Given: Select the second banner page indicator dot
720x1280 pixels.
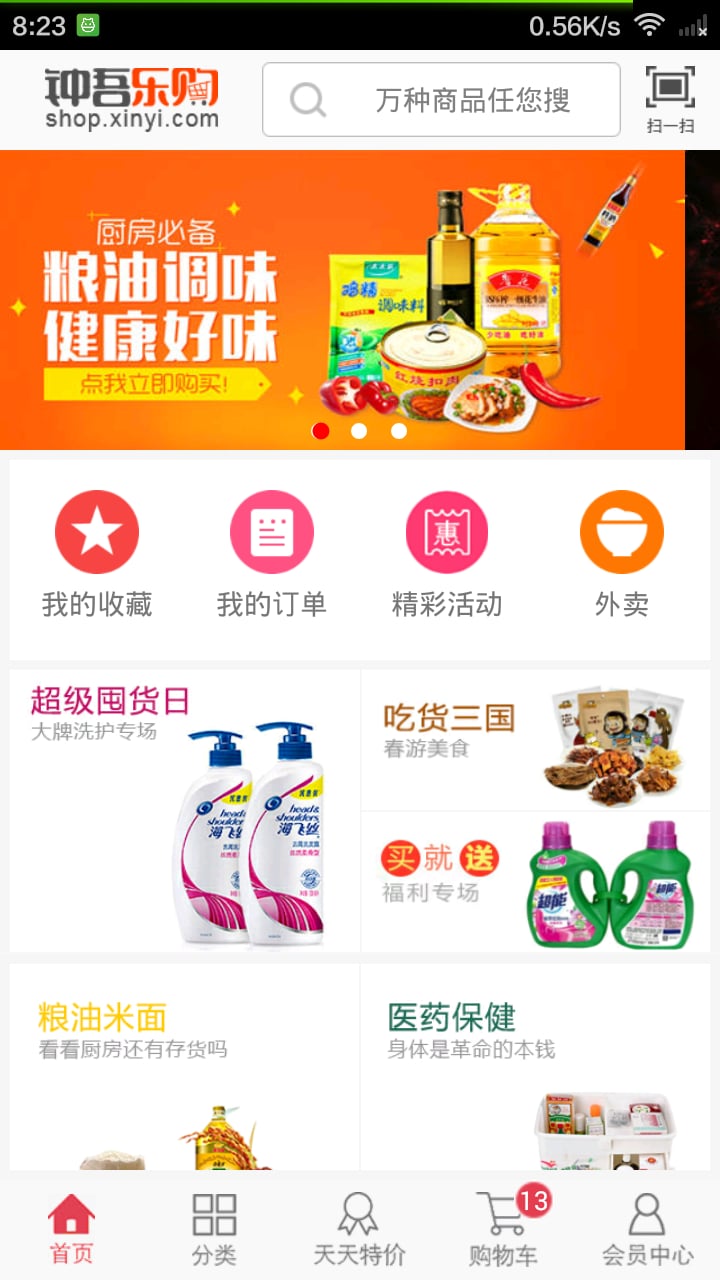Looking at the screenshot, I should (x=359, y=431).
